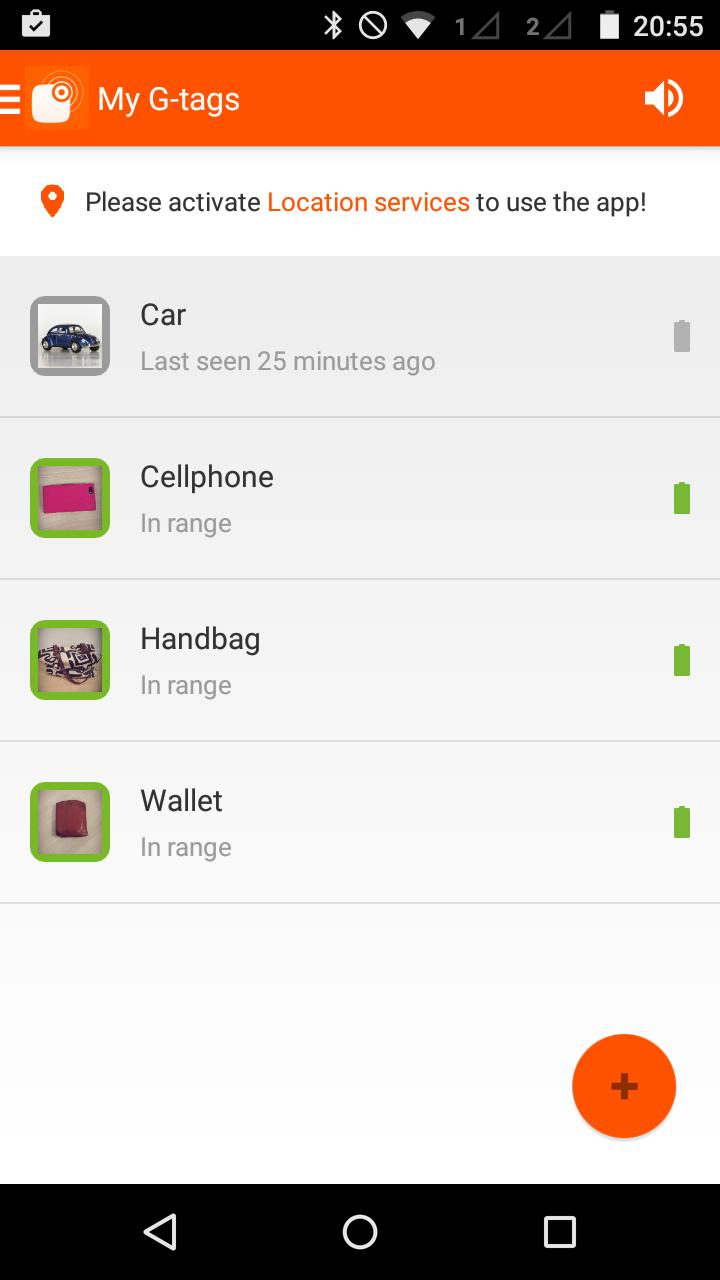Screen dimensions: 720x1280
Task: Add a new G-tag
Action: [624, 1086]
